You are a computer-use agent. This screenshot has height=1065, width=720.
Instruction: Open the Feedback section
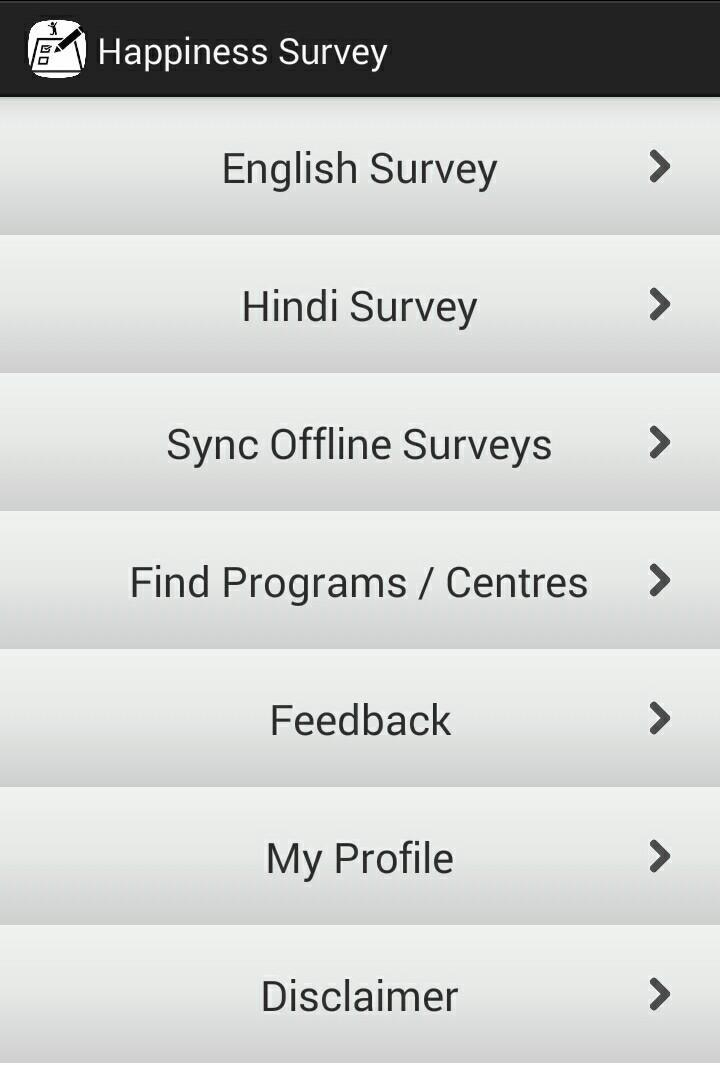360,719
